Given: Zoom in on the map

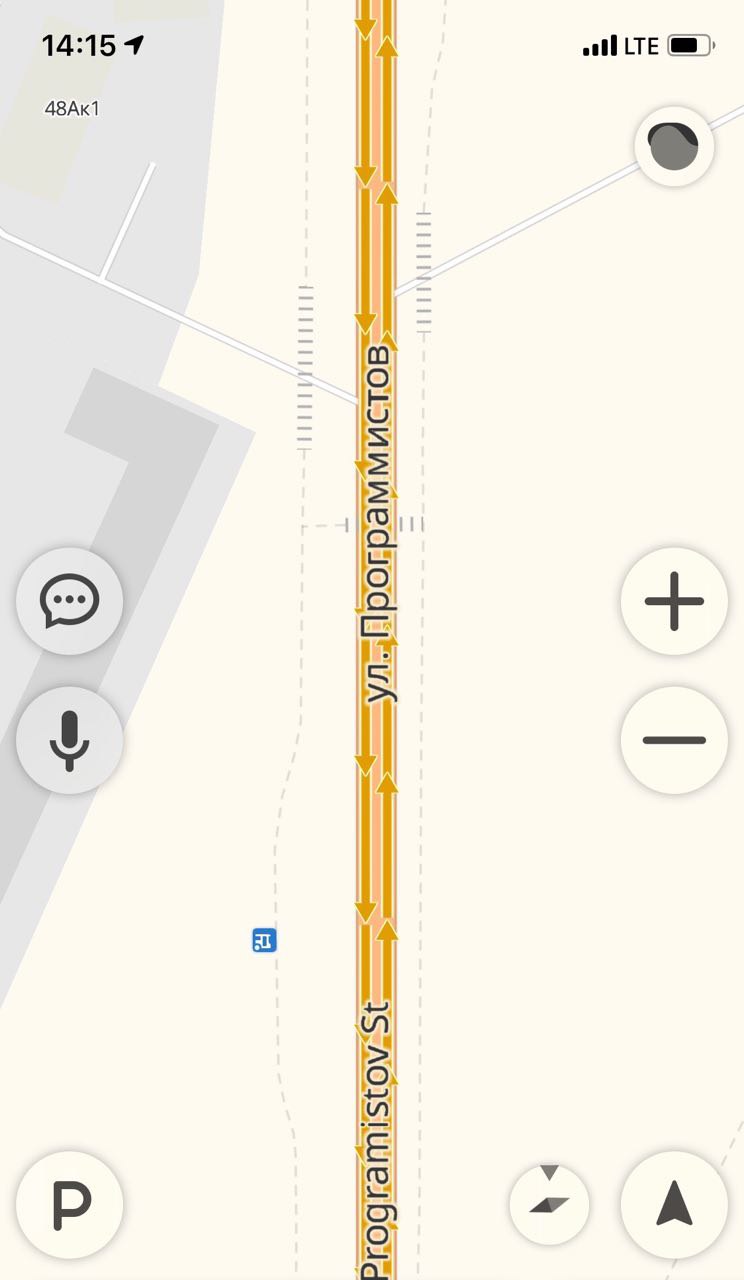Looking at the screenshot, I should [674, 601].
